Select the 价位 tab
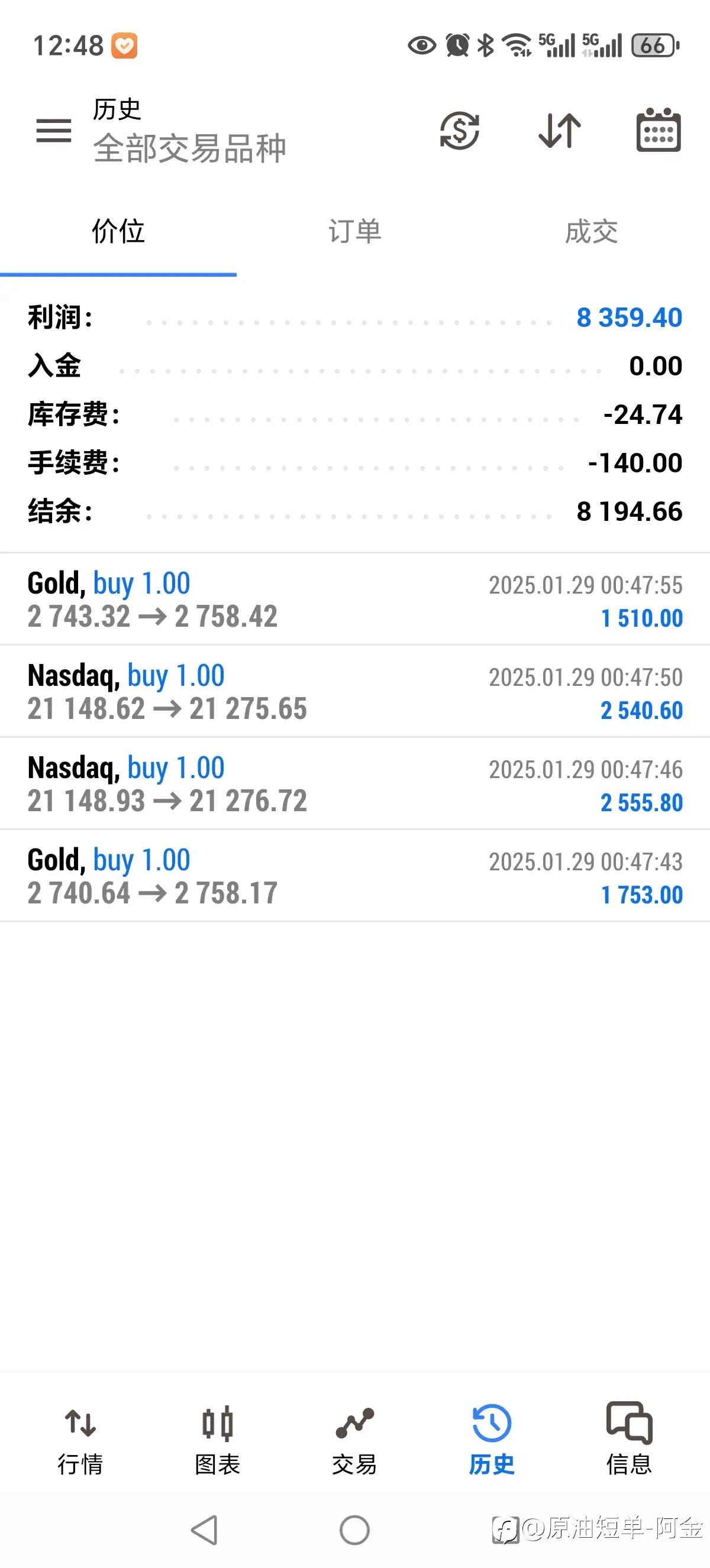Screen dimensions: 710x1568 click(x=118, y=232)
